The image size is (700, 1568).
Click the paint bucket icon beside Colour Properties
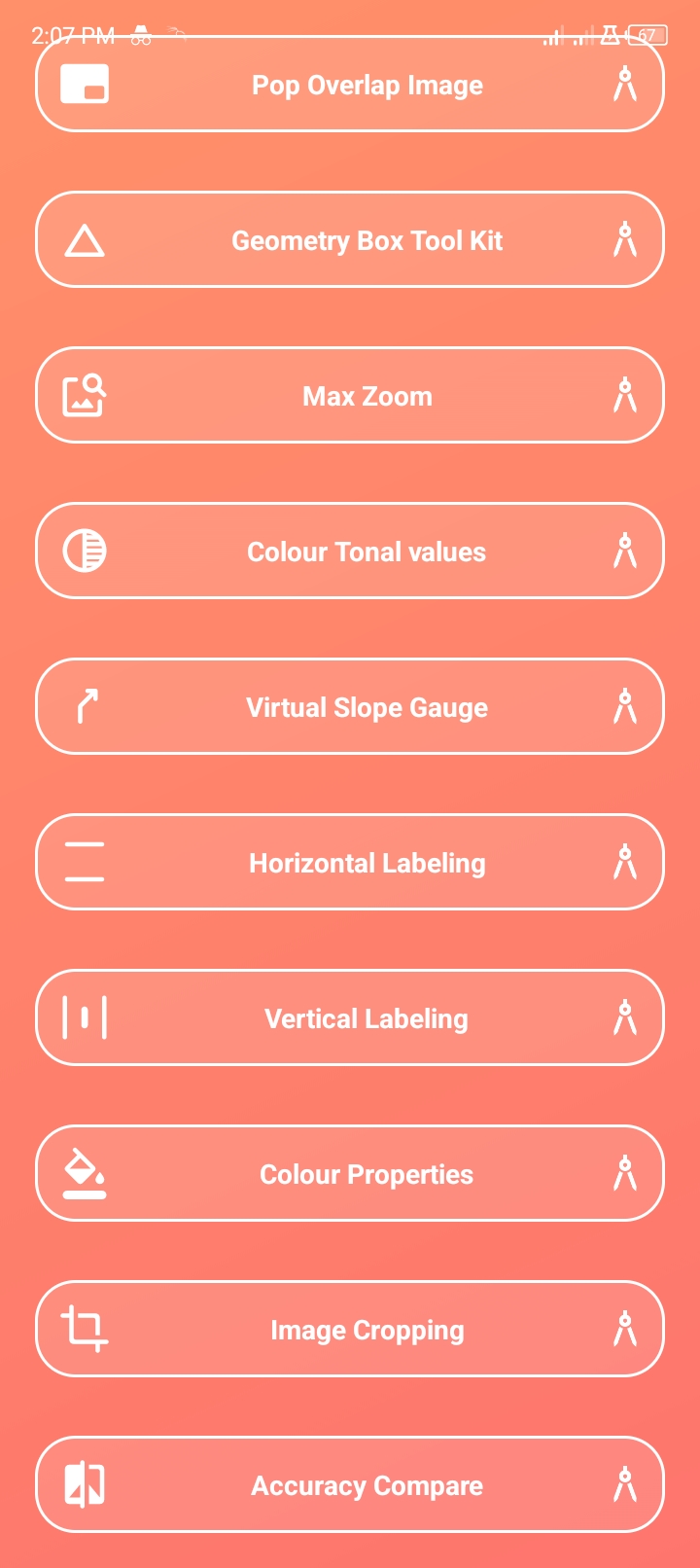(x=84, y=1173)
